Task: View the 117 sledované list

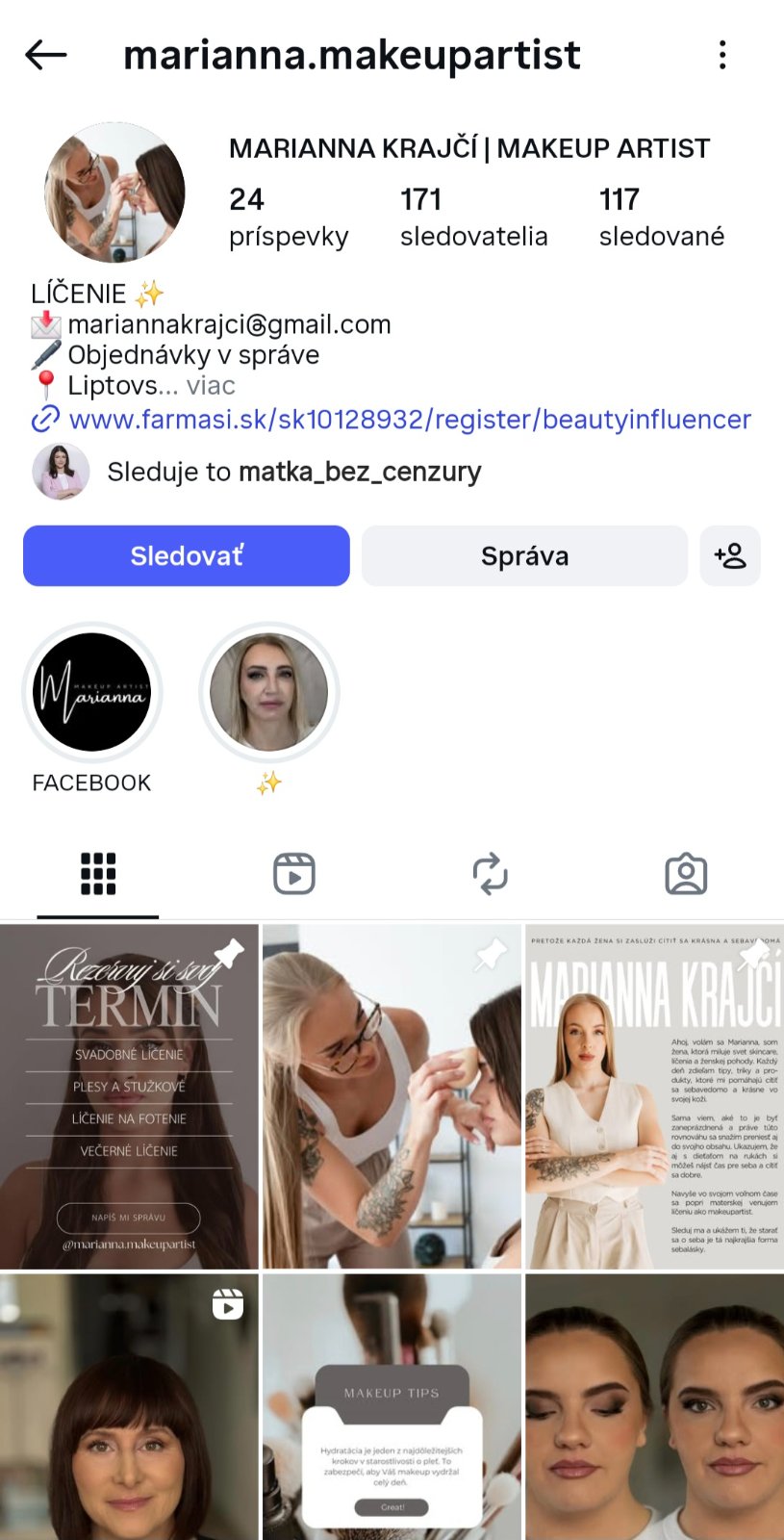Action: pyautogui.click(x=661, y=218)
